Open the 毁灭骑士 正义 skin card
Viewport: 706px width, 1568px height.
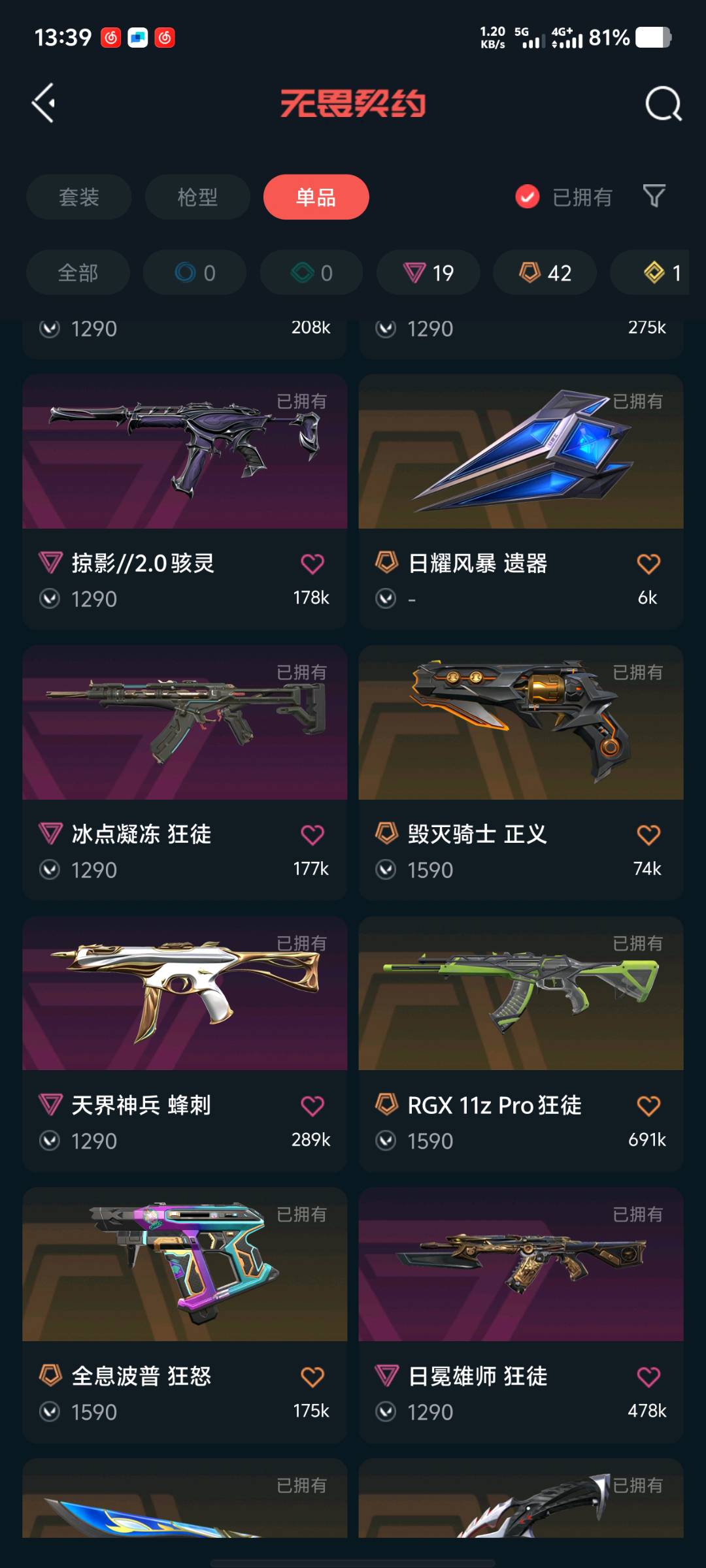pos(520,723)
